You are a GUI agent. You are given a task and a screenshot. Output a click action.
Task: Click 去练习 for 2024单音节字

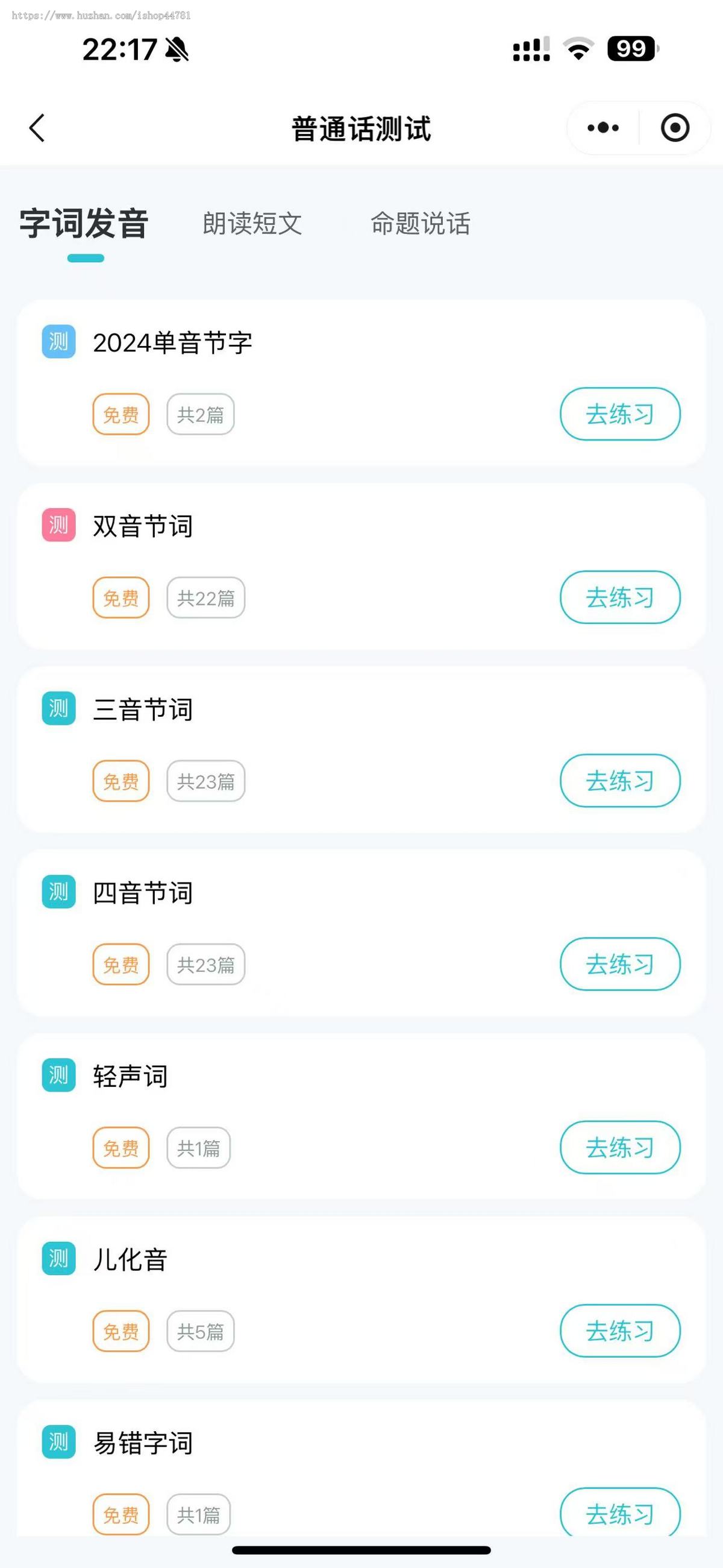(619, 414)
